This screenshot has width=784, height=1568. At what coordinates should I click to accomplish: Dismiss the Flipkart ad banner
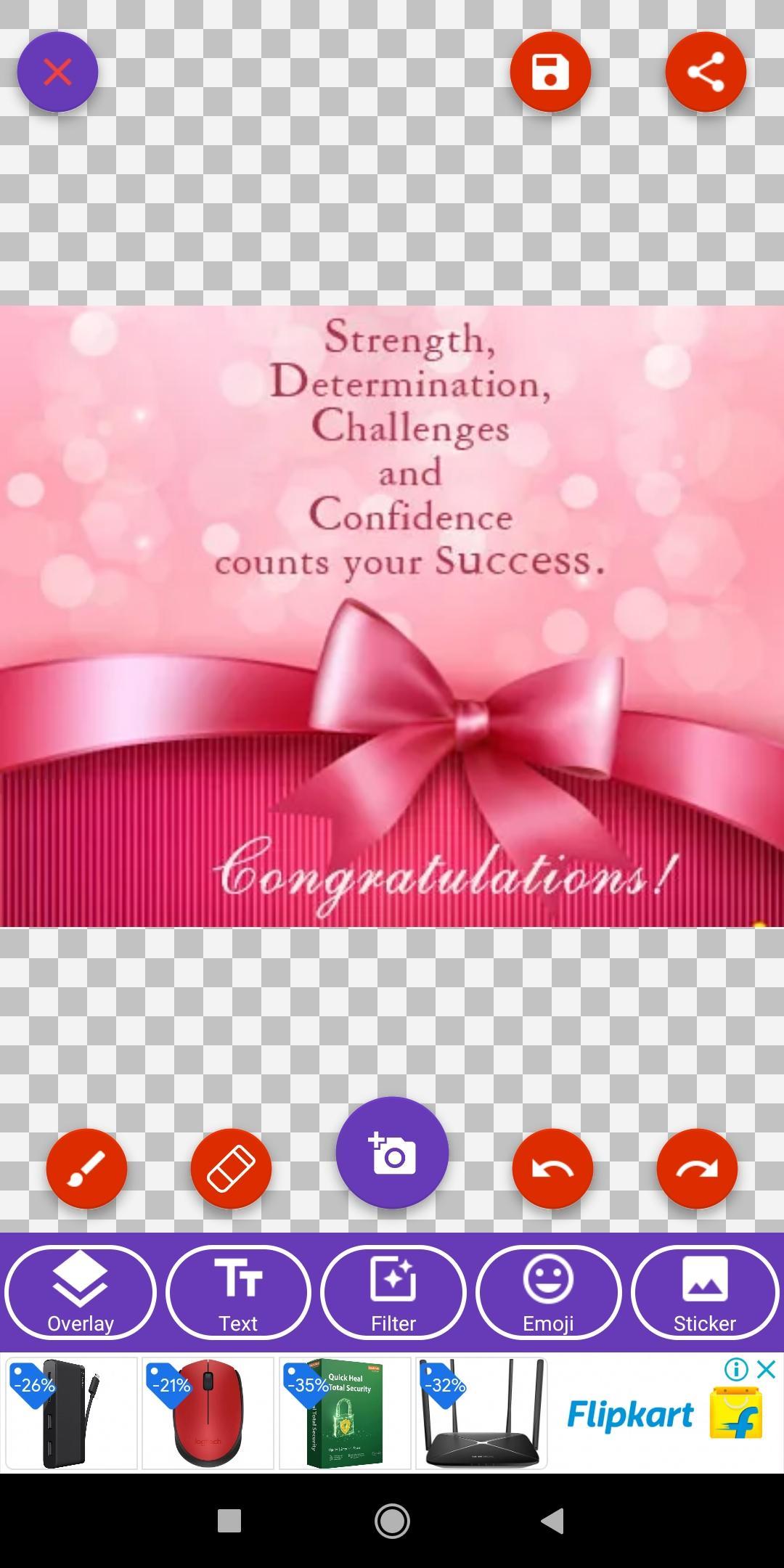(x=767, y=1370)
